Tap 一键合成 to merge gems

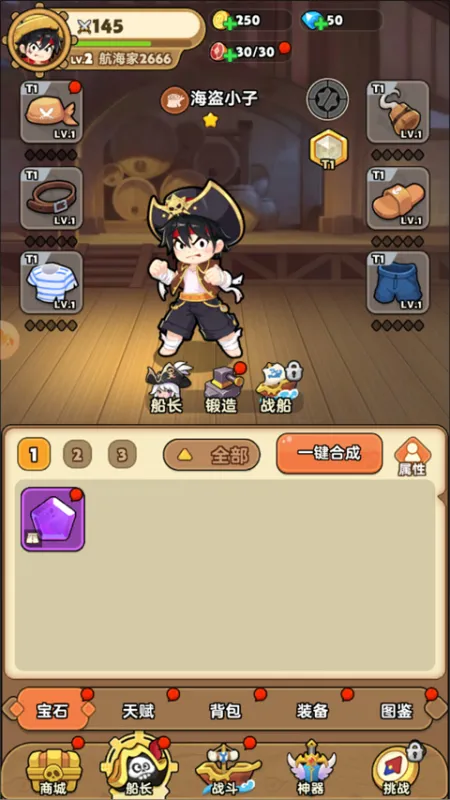pos(329,453)
